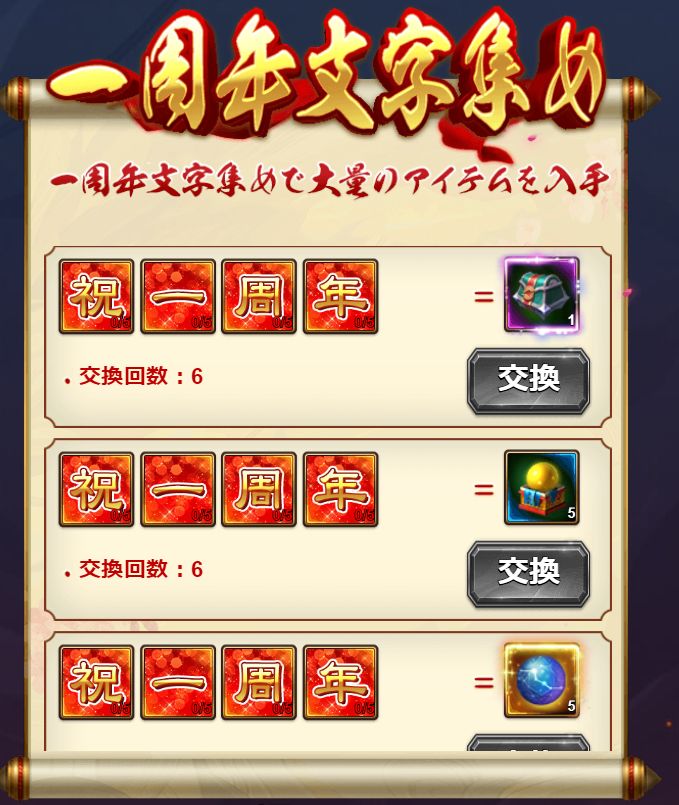View the purple treasure chest reward item

pos(541,294)
